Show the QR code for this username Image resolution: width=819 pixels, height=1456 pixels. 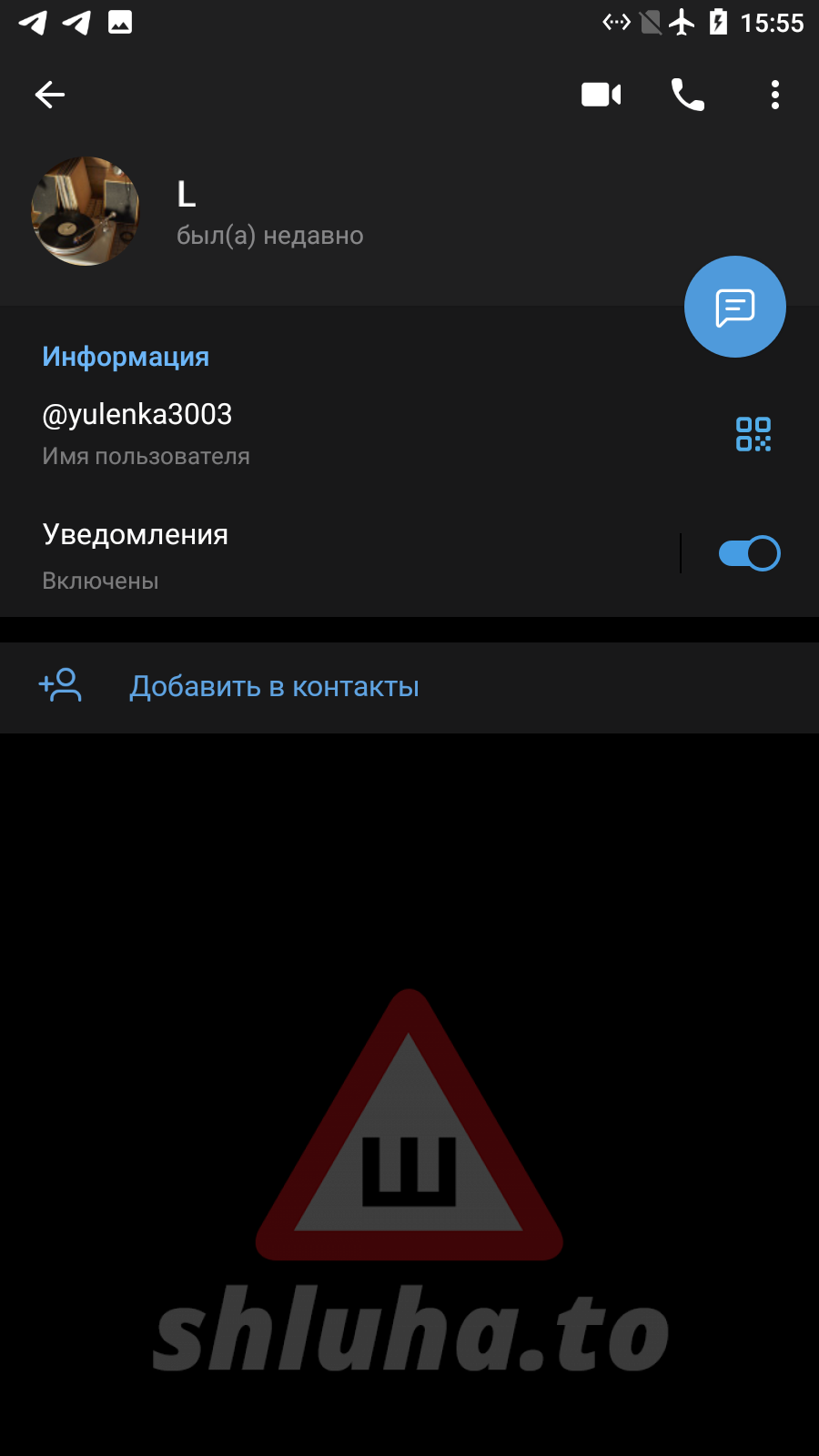coord(753,434)
